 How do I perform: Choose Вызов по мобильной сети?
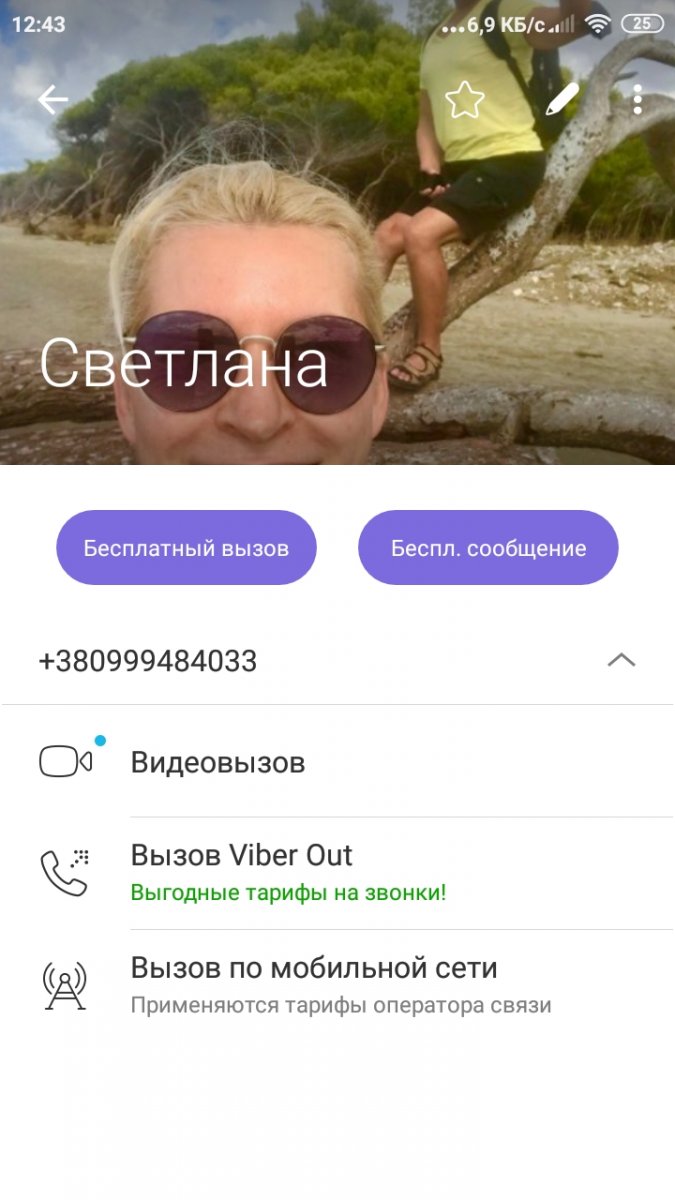coord(313,984)
